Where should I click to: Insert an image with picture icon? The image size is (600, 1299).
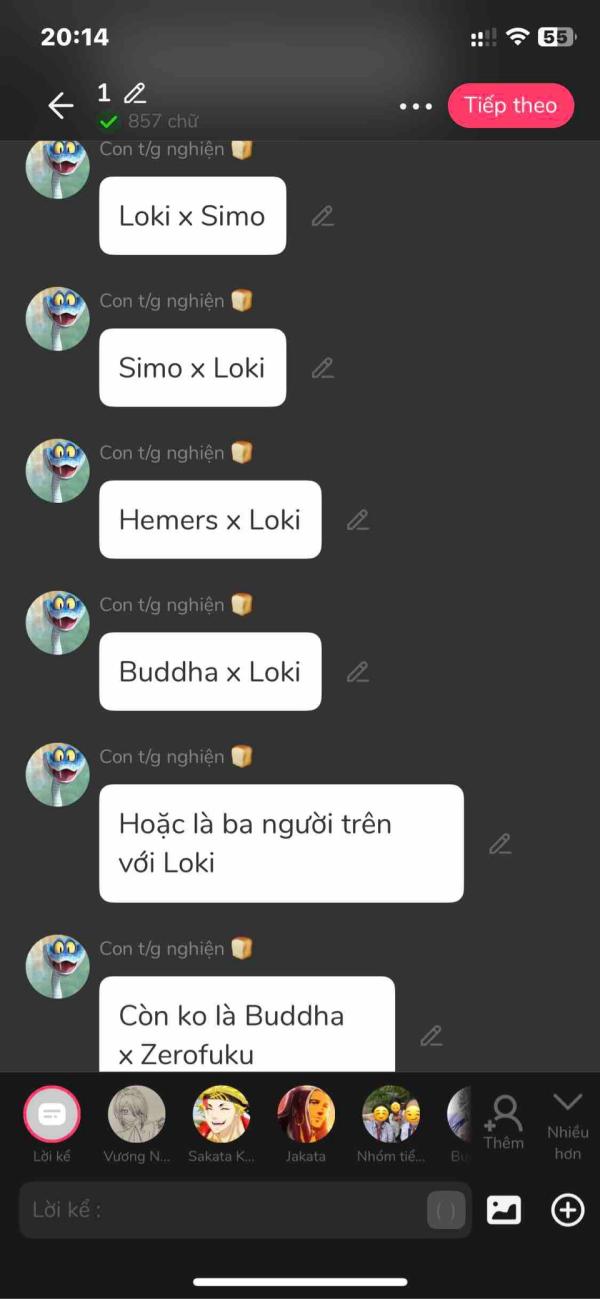click(x=503, y=1210)
